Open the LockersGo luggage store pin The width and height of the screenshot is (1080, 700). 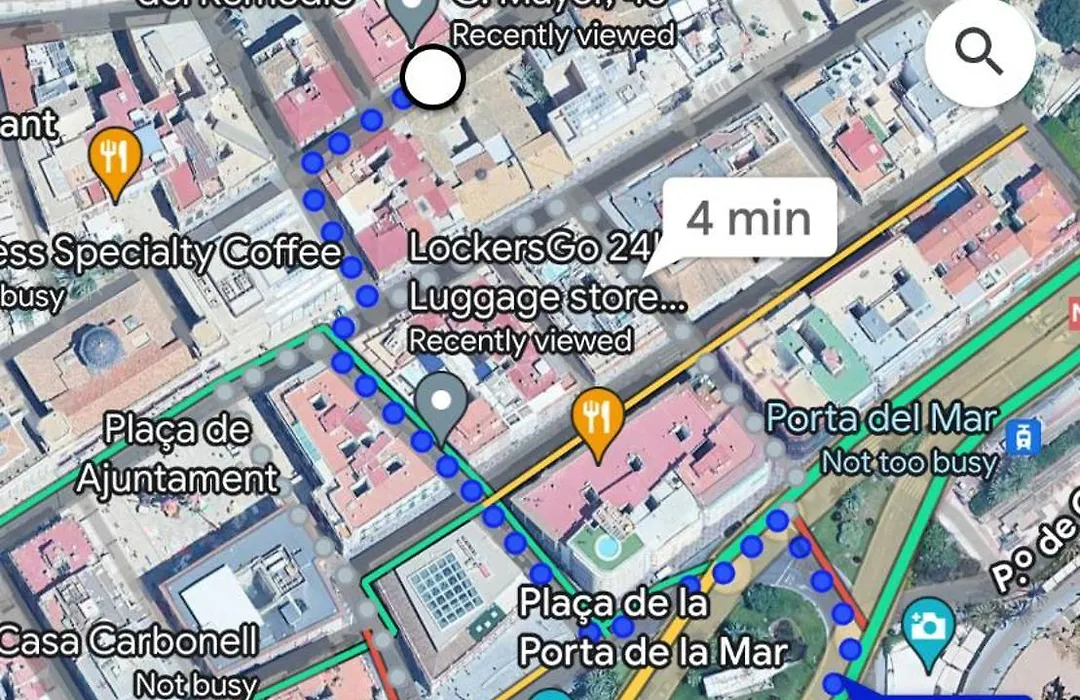coord(442,403)
